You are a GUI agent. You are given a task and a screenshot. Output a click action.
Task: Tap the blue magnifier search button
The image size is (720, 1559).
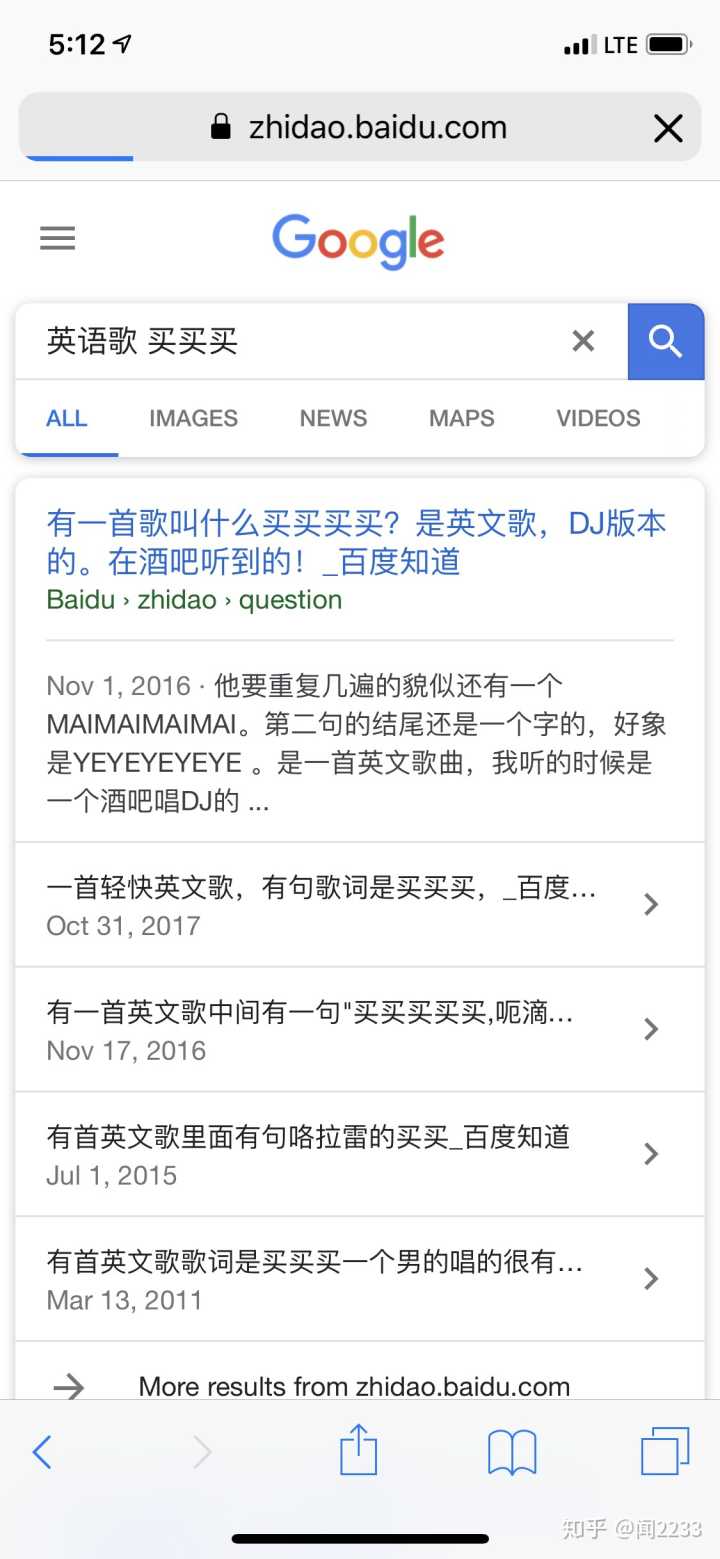point(665,341)
